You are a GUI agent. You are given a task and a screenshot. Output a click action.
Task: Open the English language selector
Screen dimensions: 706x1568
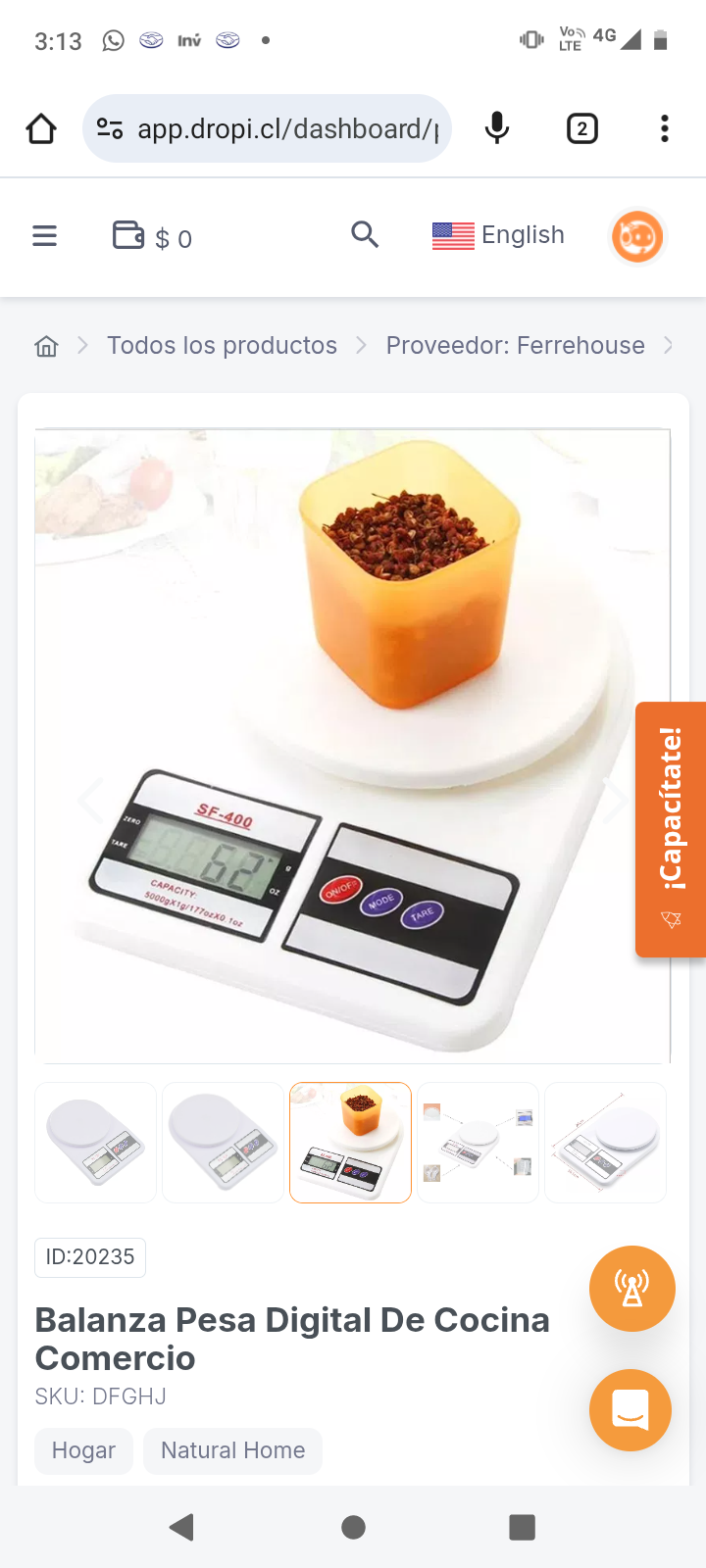(498, 235)
